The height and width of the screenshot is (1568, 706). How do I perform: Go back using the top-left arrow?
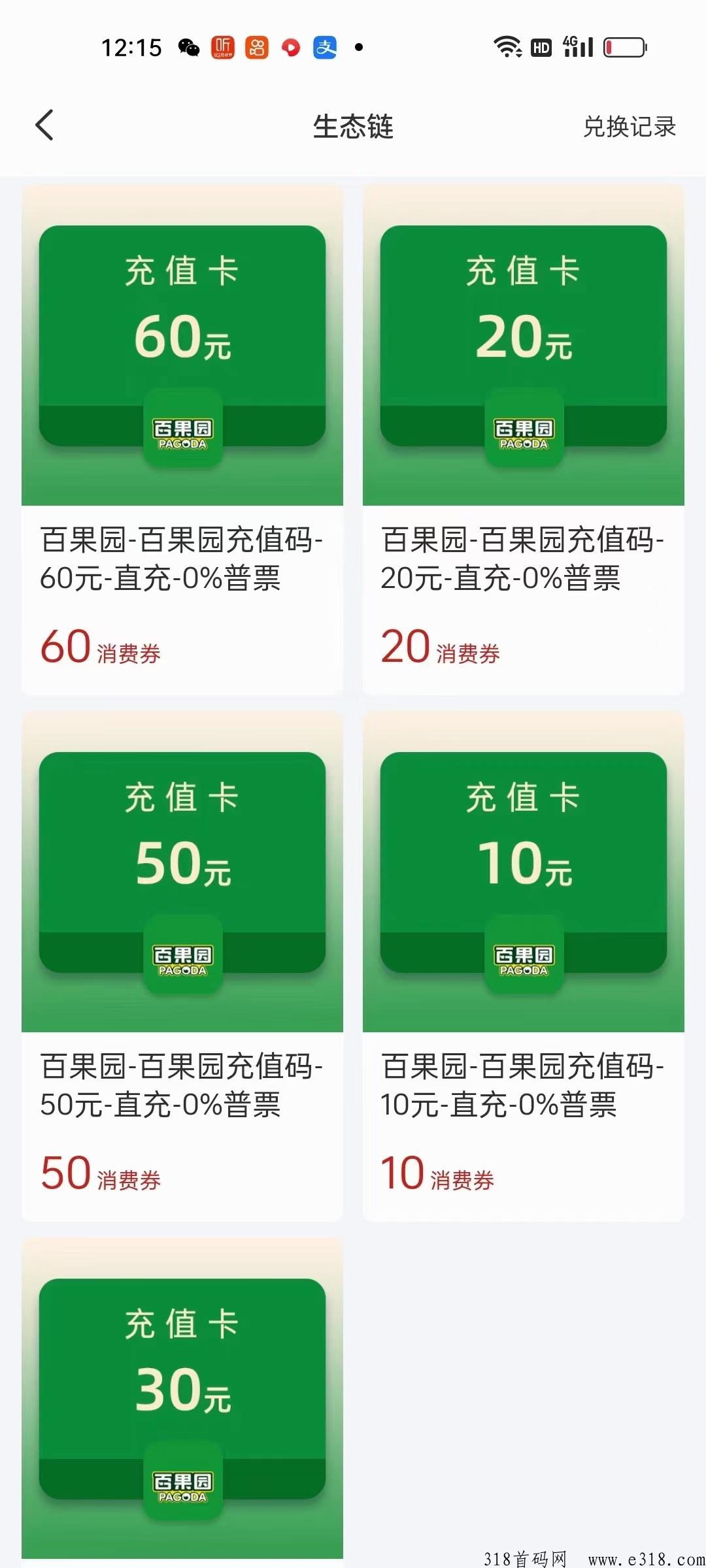click(44, 125)
